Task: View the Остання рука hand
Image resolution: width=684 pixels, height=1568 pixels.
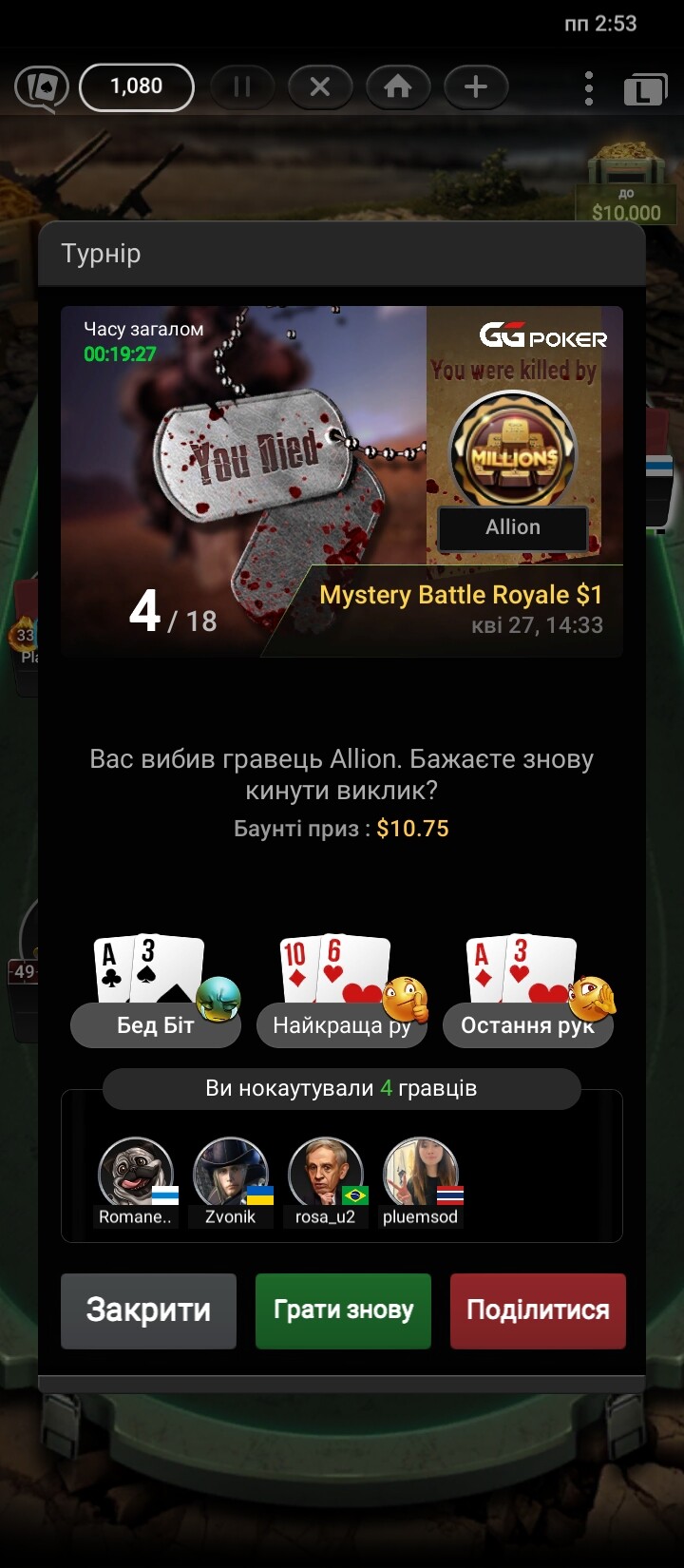Action: tap(528, 991)
